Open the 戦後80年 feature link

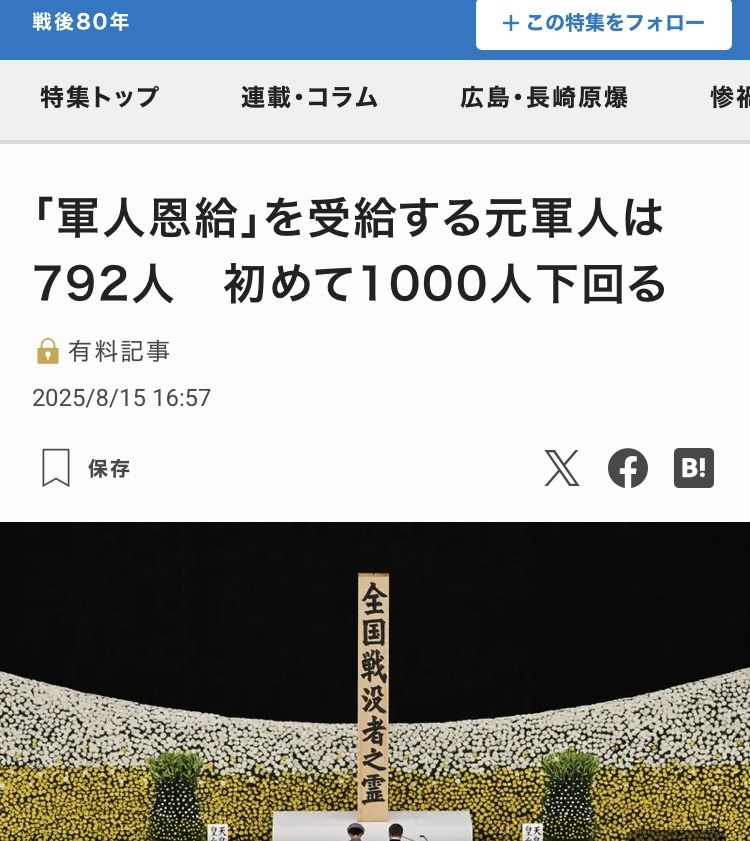[81, 21]
